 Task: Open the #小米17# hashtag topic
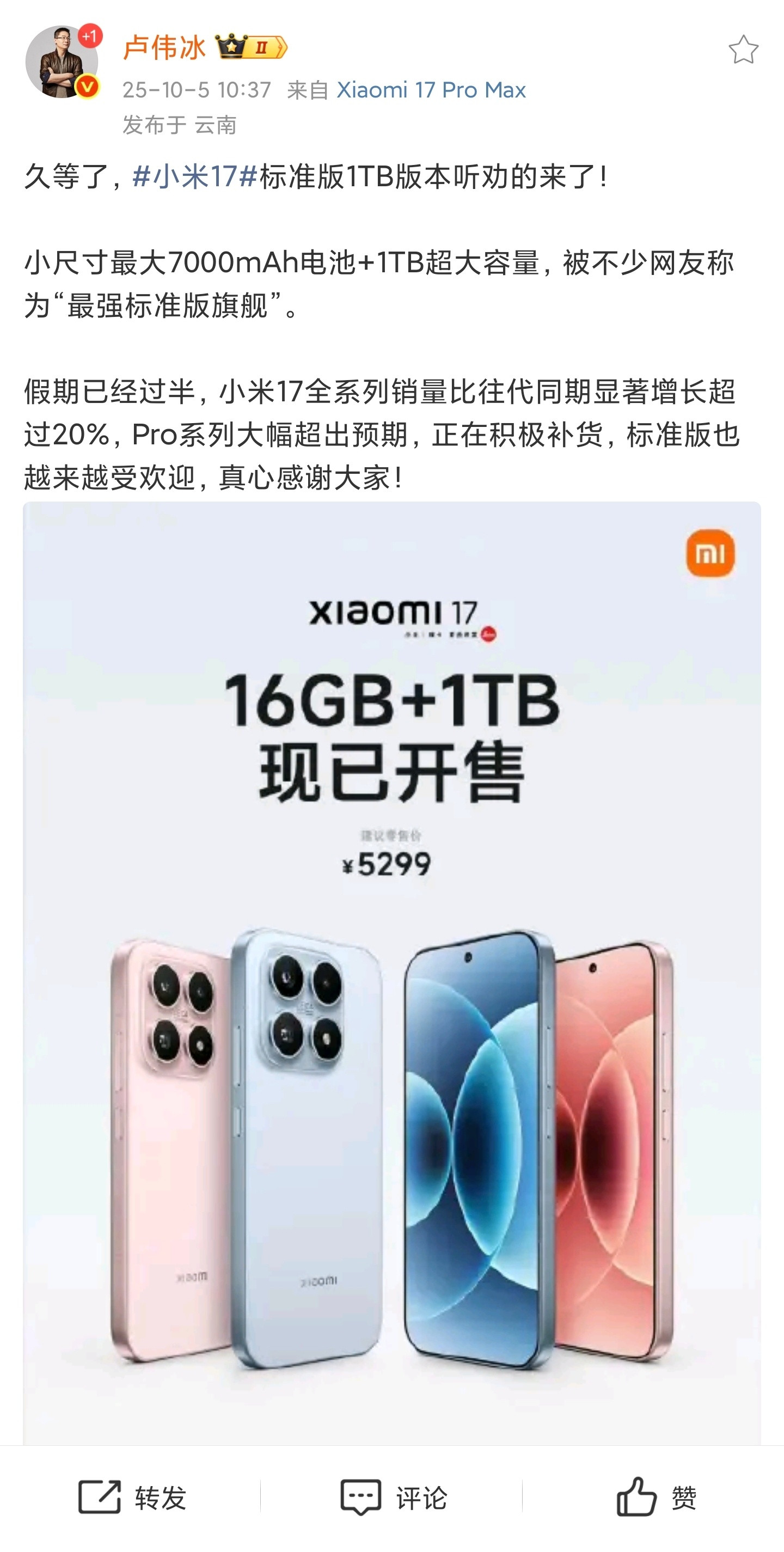point(195,177)
